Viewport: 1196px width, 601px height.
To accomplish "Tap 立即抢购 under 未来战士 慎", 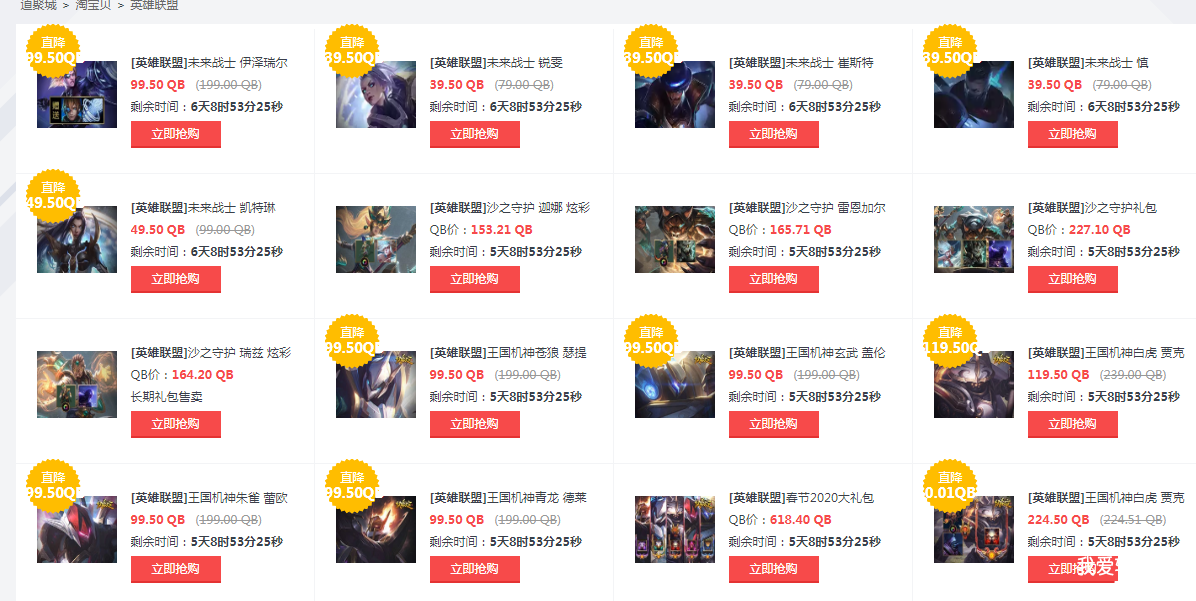I will tap(1072, 134).
